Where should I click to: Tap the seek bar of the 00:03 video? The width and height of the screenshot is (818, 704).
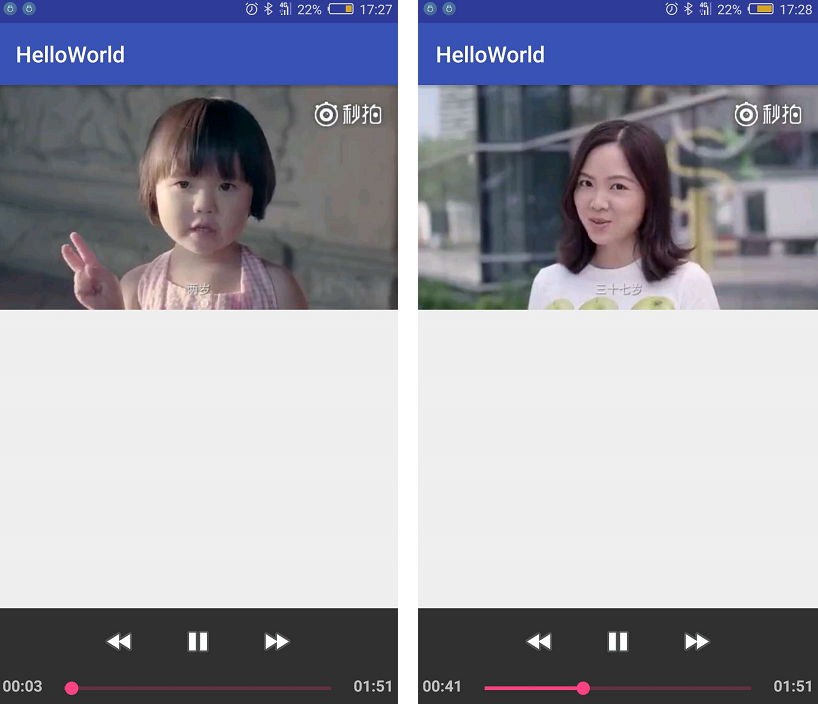click(x=200, y=688)
